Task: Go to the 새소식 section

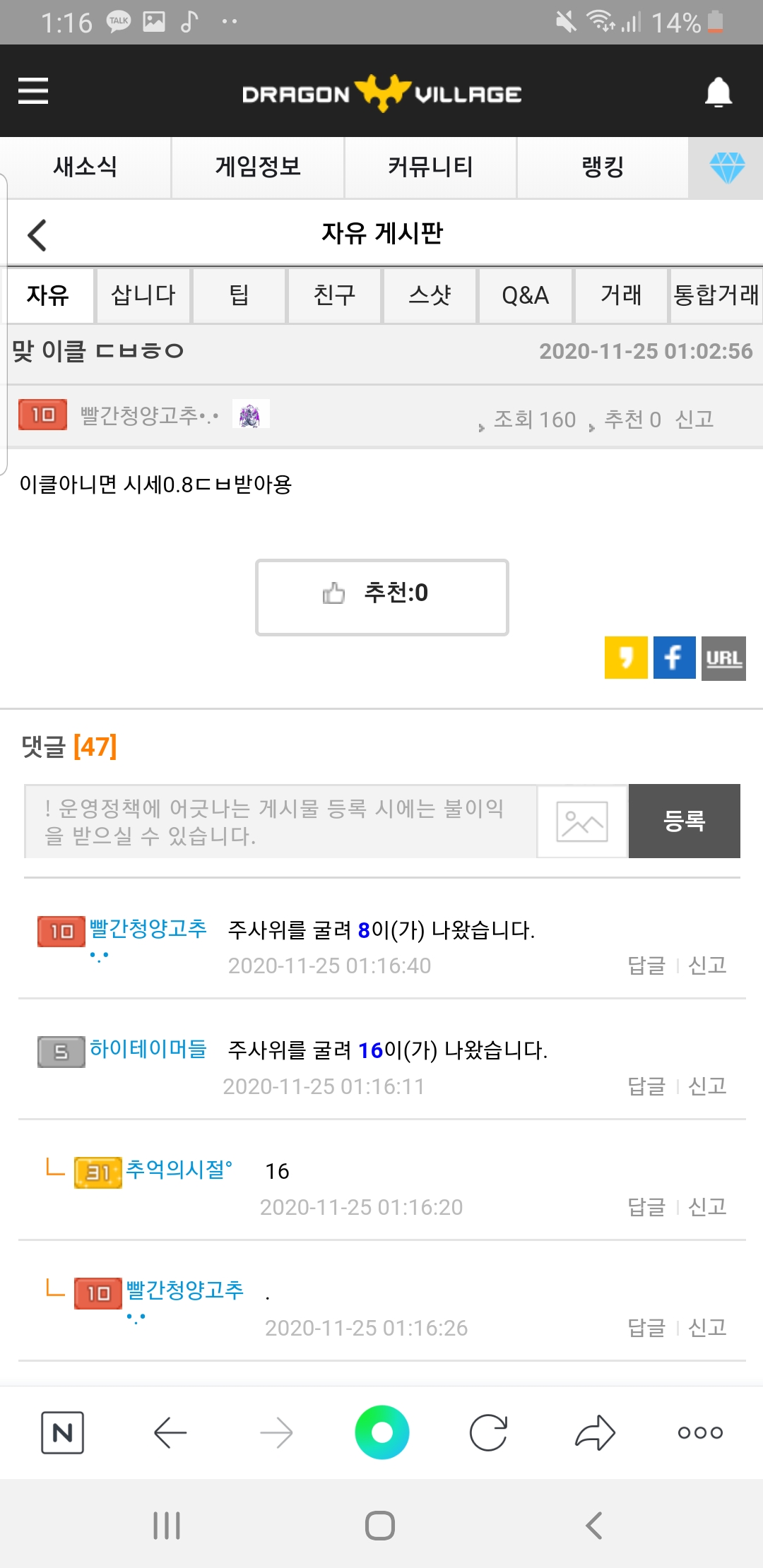Action: [x=85, y=167]
